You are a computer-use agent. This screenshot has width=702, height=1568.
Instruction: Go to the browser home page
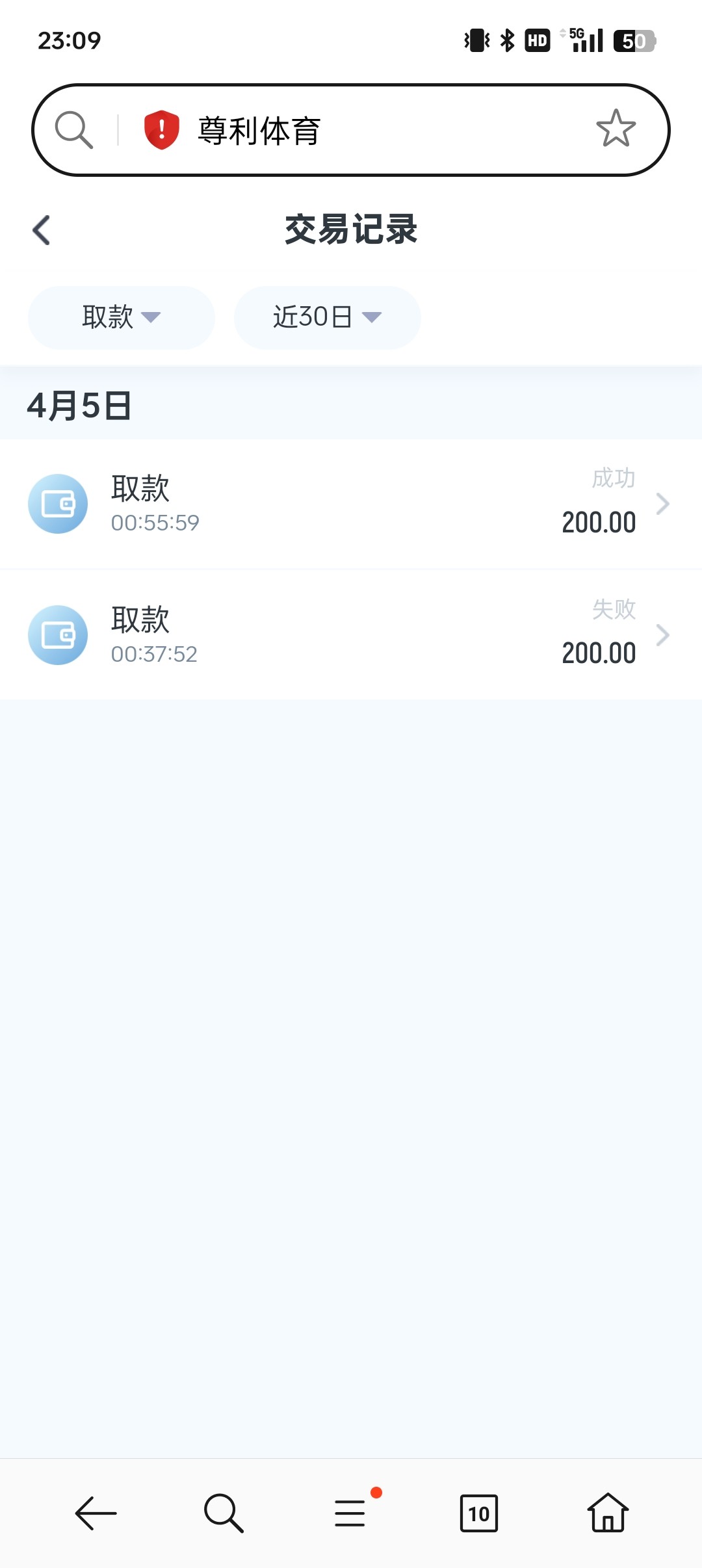coord(608,1512)
